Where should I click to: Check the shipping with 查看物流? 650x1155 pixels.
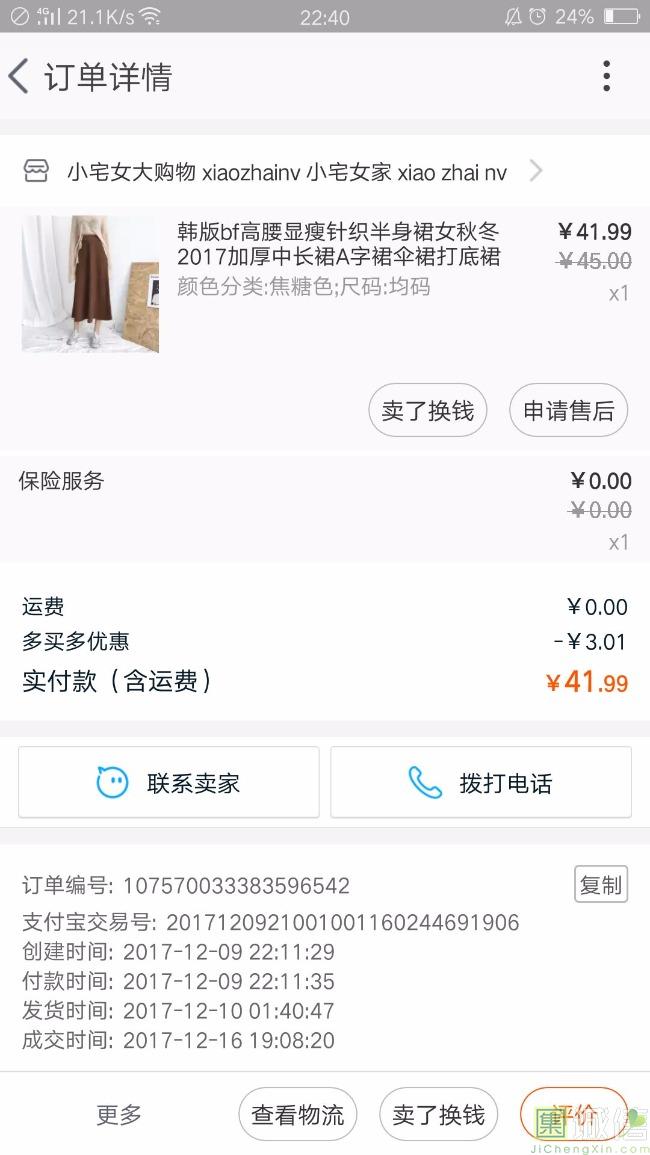click(297, 1114)
